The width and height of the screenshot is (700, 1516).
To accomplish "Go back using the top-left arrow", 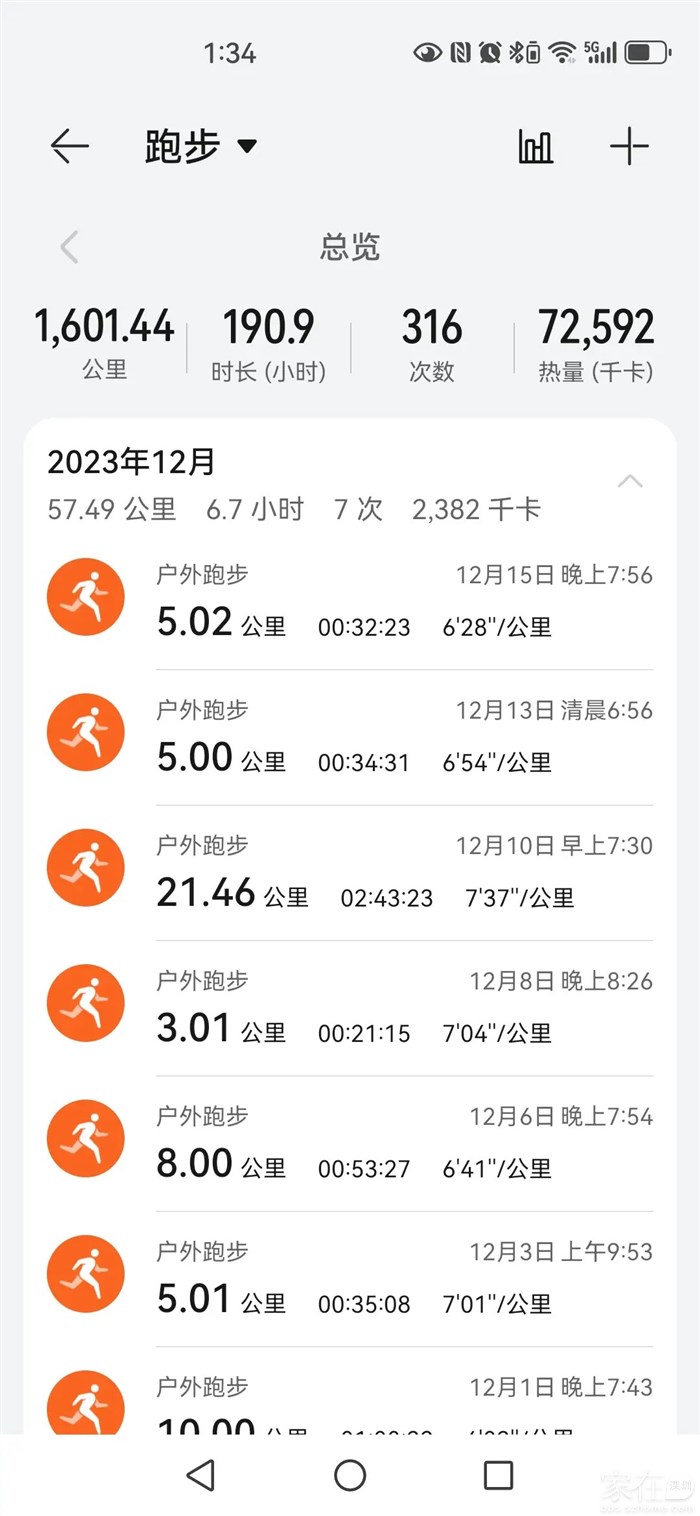I will [x=69, y=147].
